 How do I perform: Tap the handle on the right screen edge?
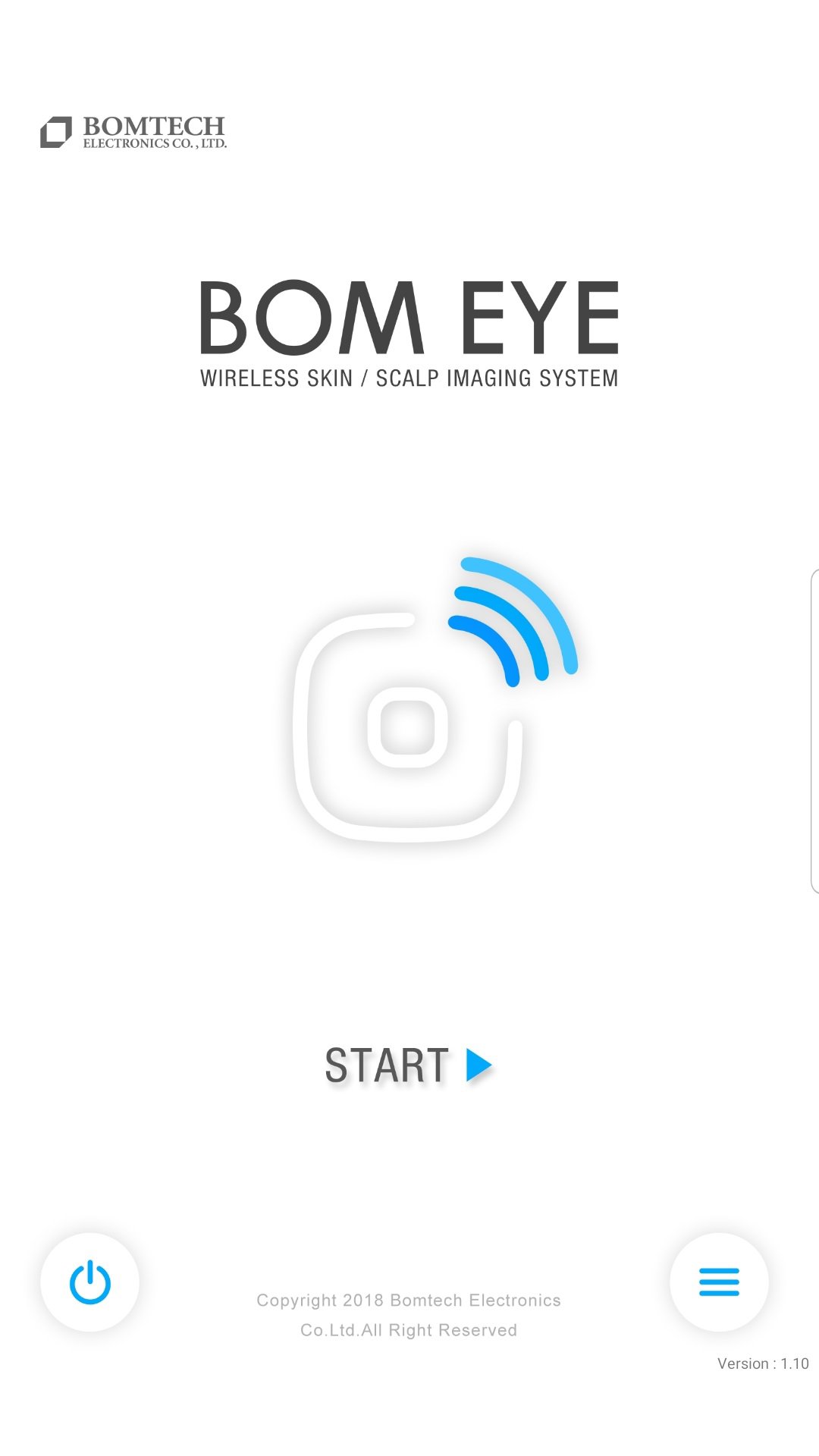pyautogui.click(x=814, y=728)
